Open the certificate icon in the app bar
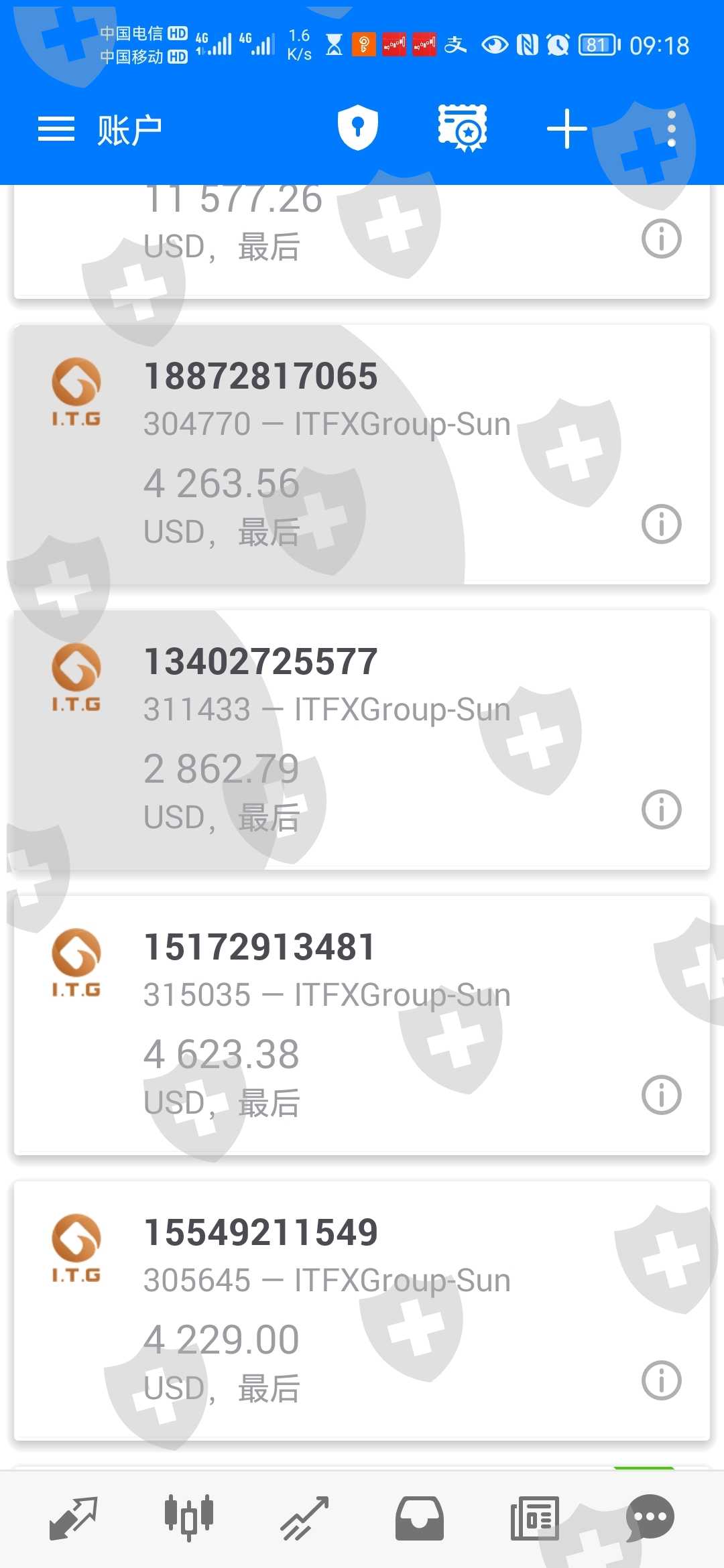Image resolution: width=724 pixels, height=1568 pixels. point(463,127)
